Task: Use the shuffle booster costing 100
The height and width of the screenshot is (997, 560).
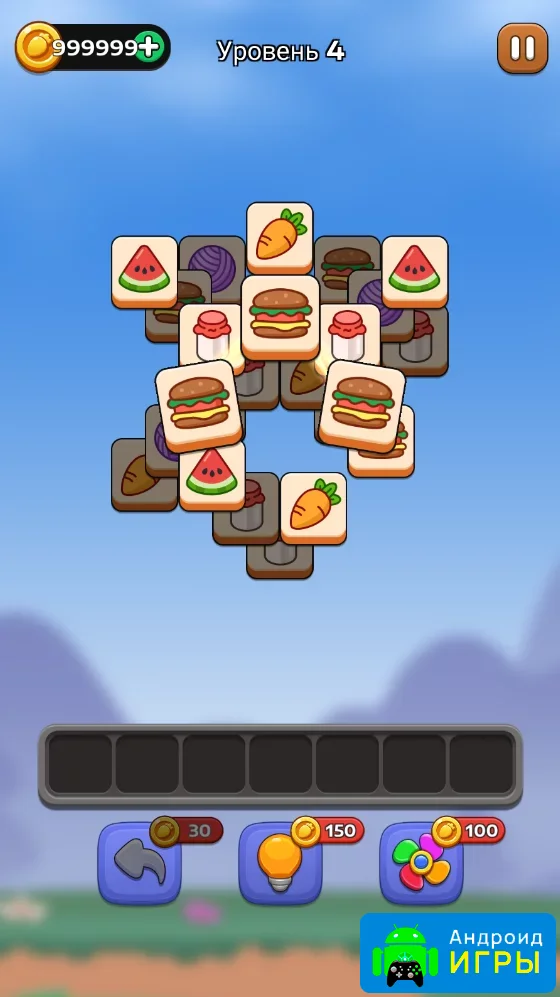Action: pos(421,863)
